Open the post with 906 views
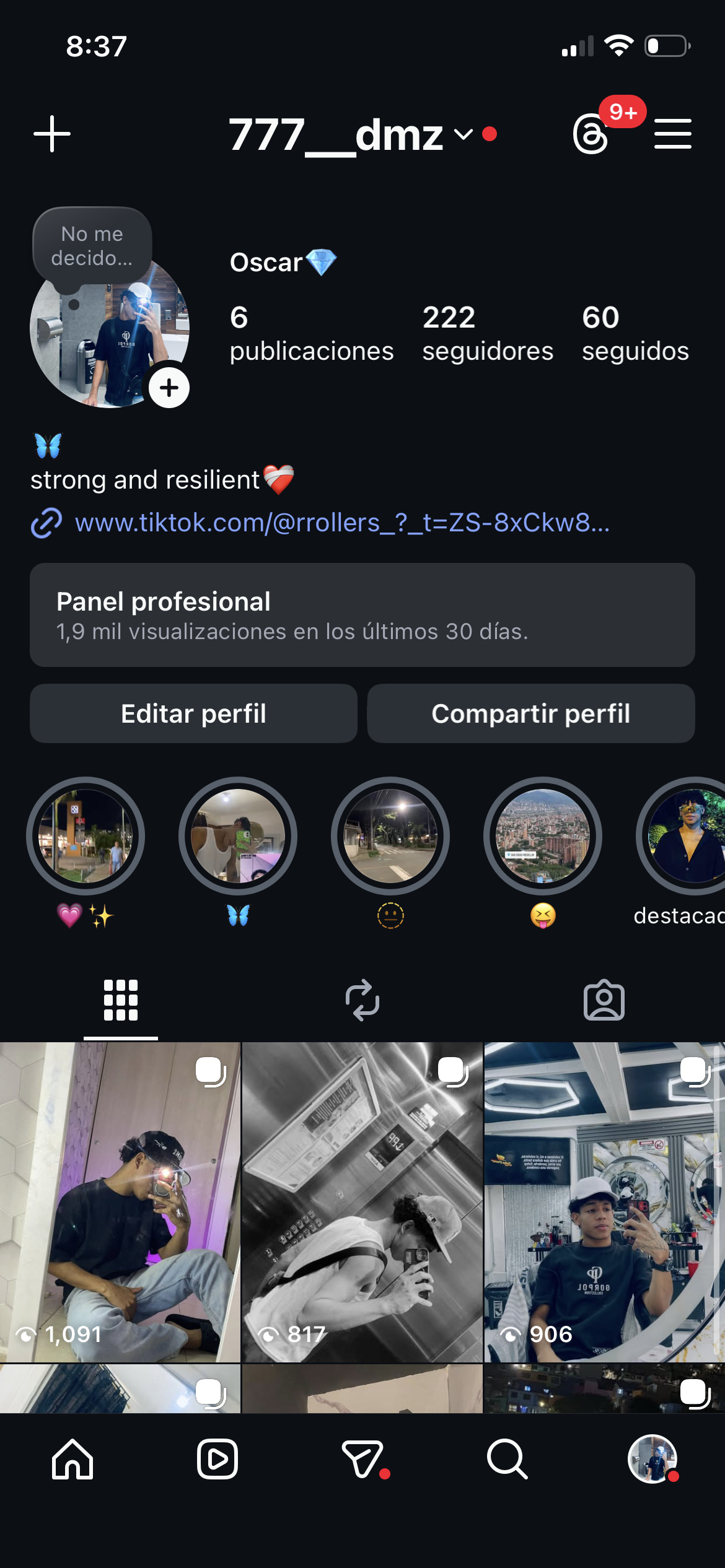Image resolution: width=725 pixels, height=1568 pixels. pos(604,1201)
